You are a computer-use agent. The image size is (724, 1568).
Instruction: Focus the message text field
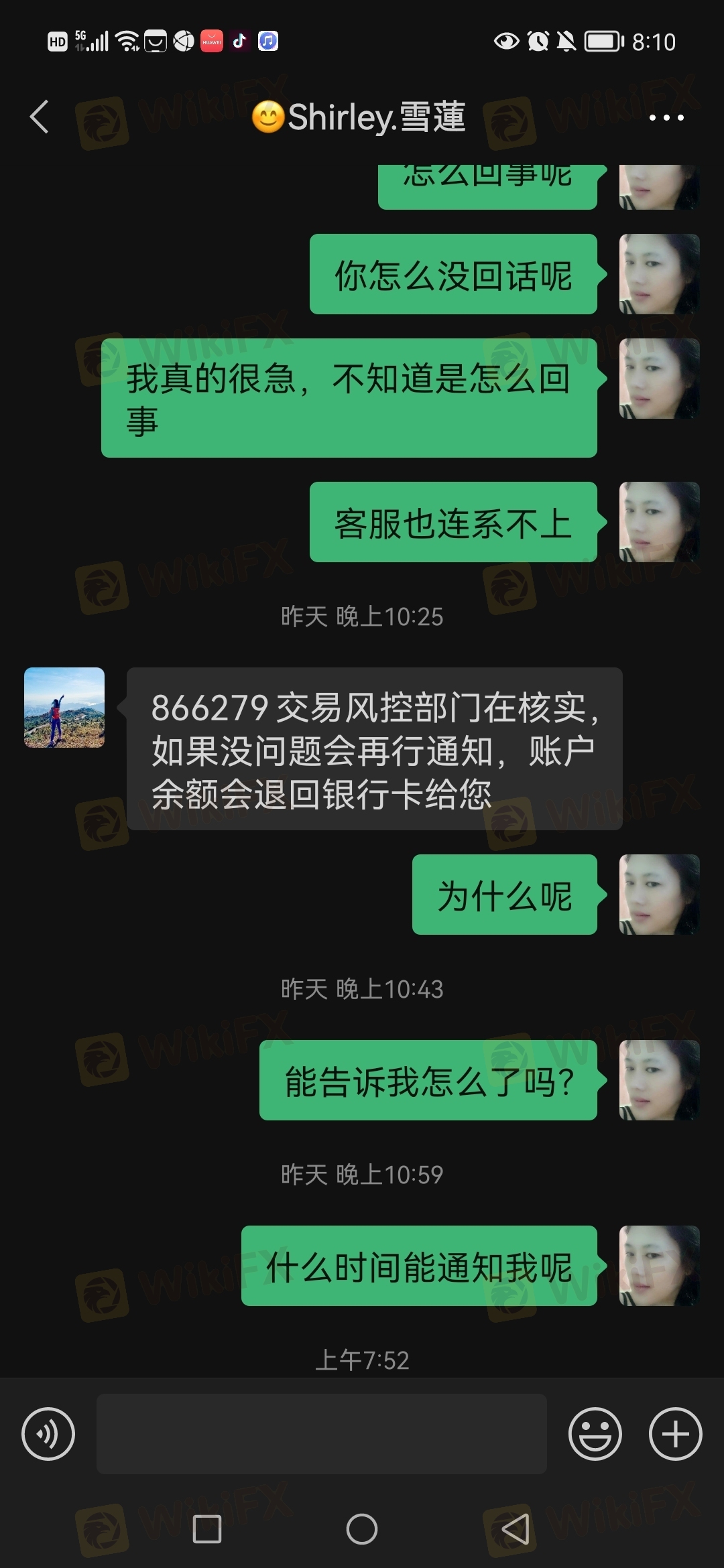[322, 1434]
